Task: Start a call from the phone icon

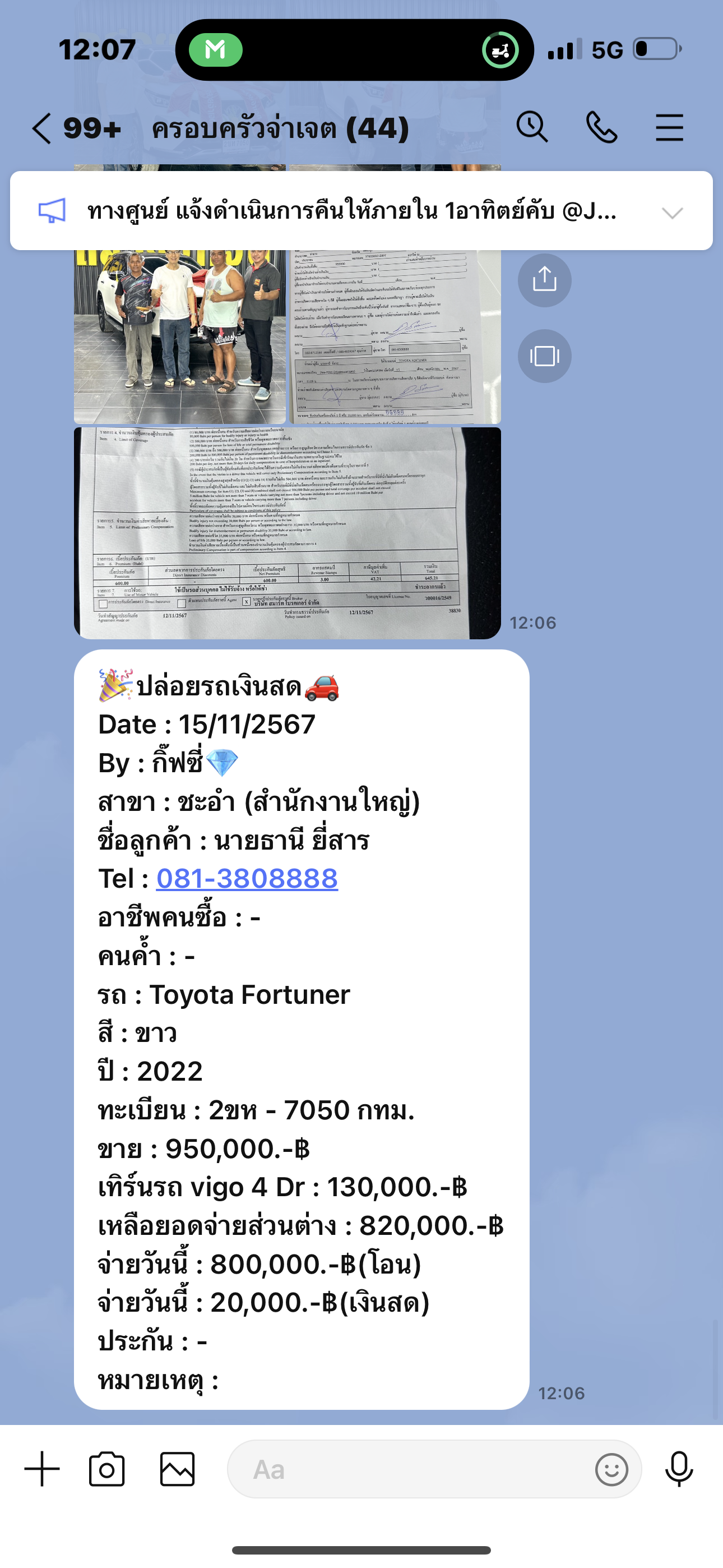Action: (601, 128)
